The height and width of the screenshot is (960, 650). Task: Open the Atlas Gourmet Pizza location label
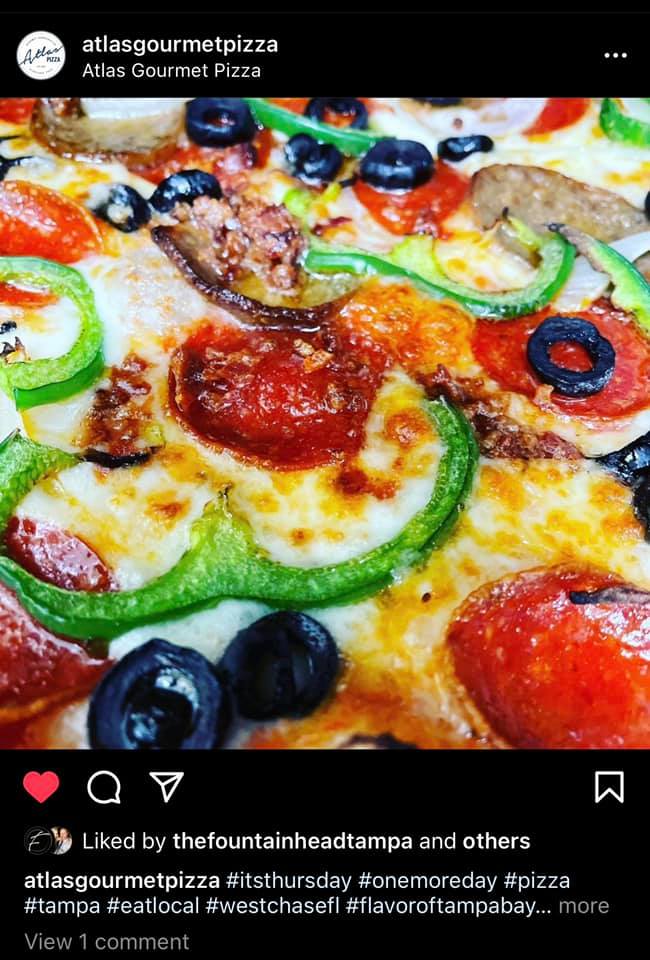click(x=171, y=70)
